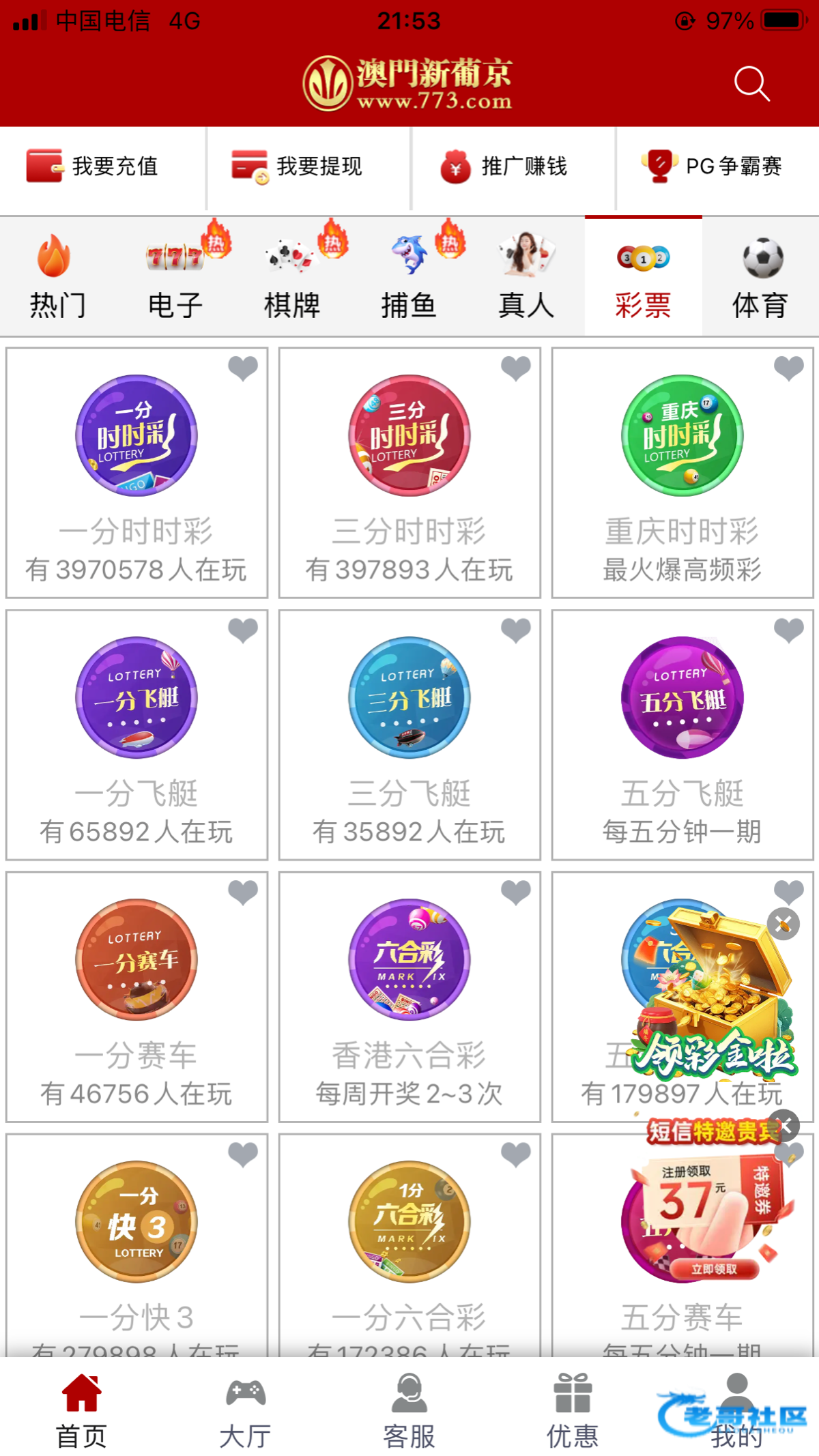Open the search icon in the header

click(751, 83)
